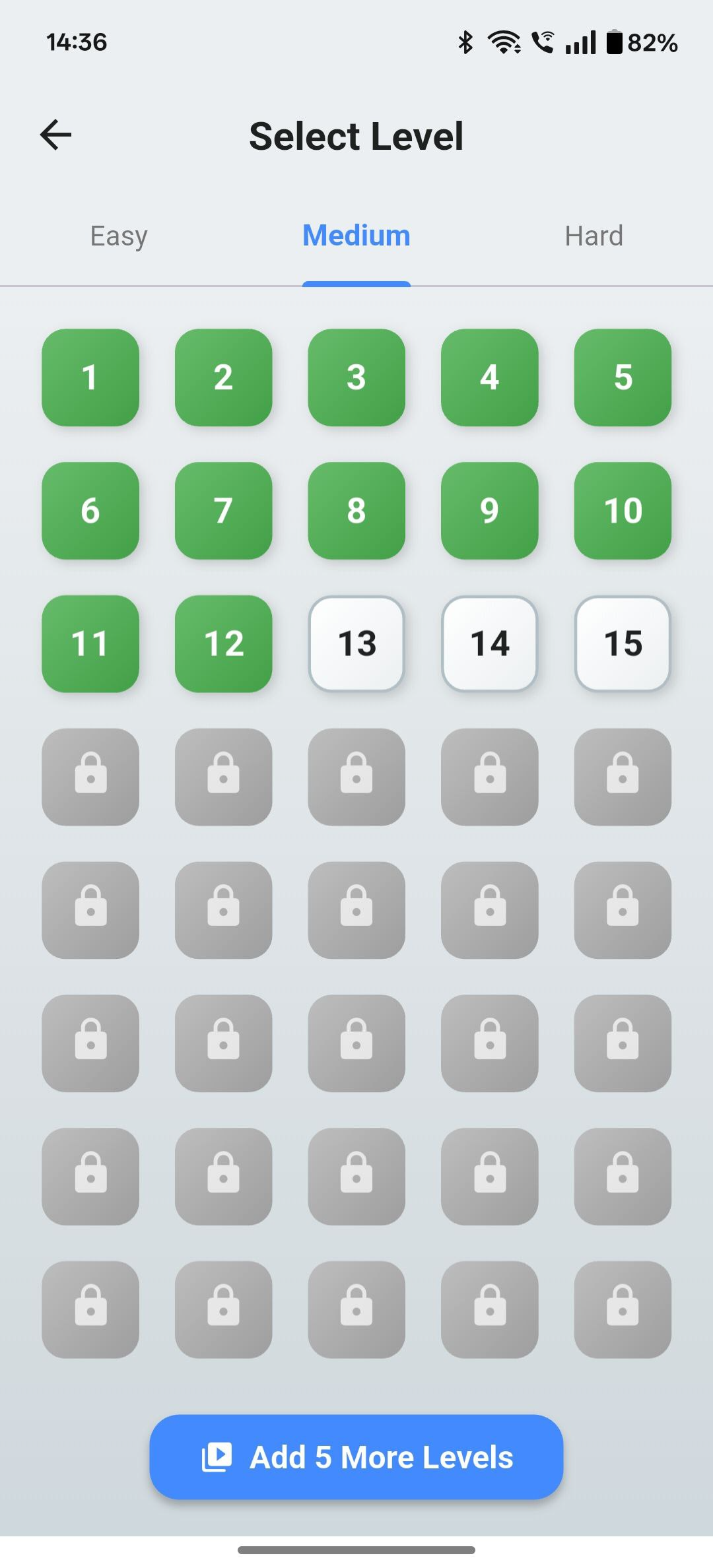Click the video play icon on blue button
The image size is (713, 1568).
tap(218, 1457)
